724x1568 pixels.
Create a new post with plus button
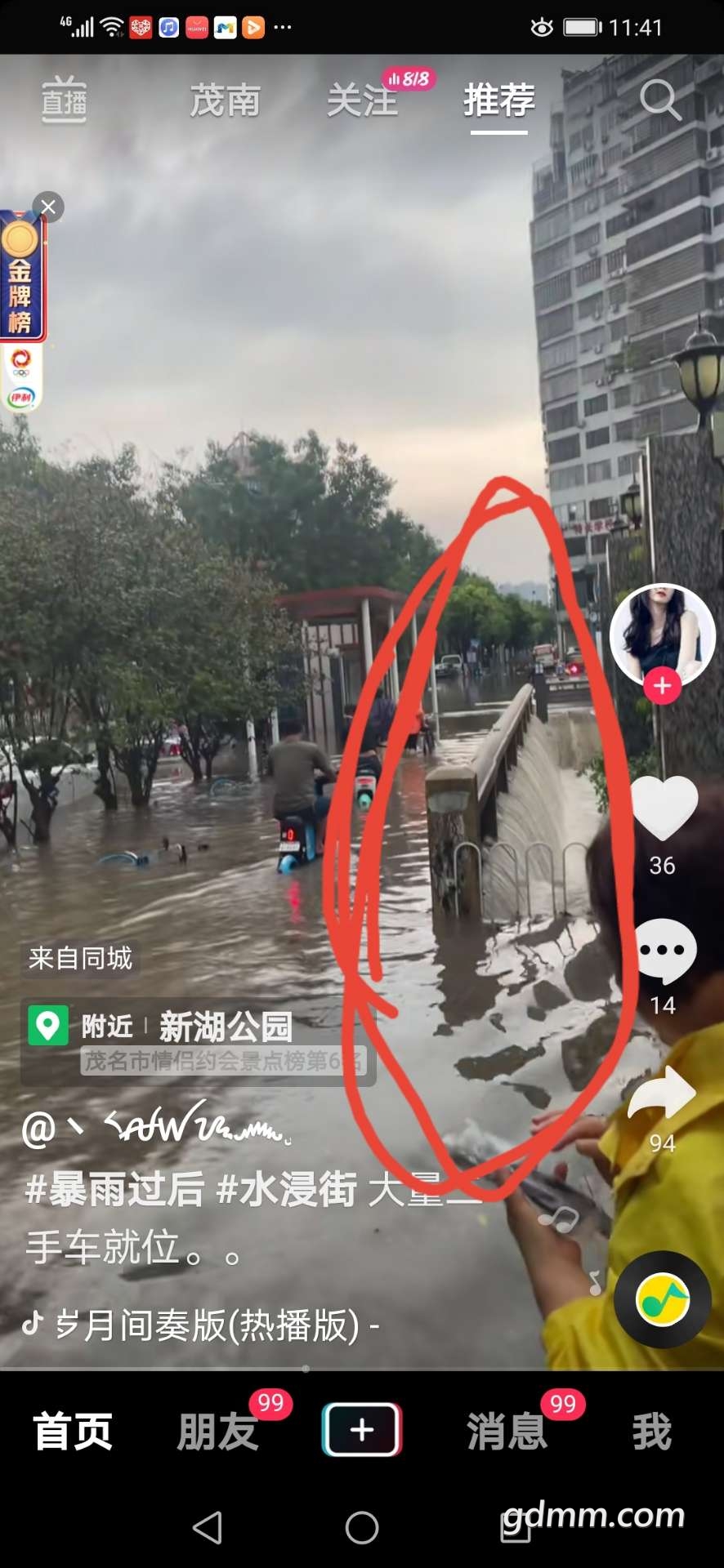pos(361,1430)
